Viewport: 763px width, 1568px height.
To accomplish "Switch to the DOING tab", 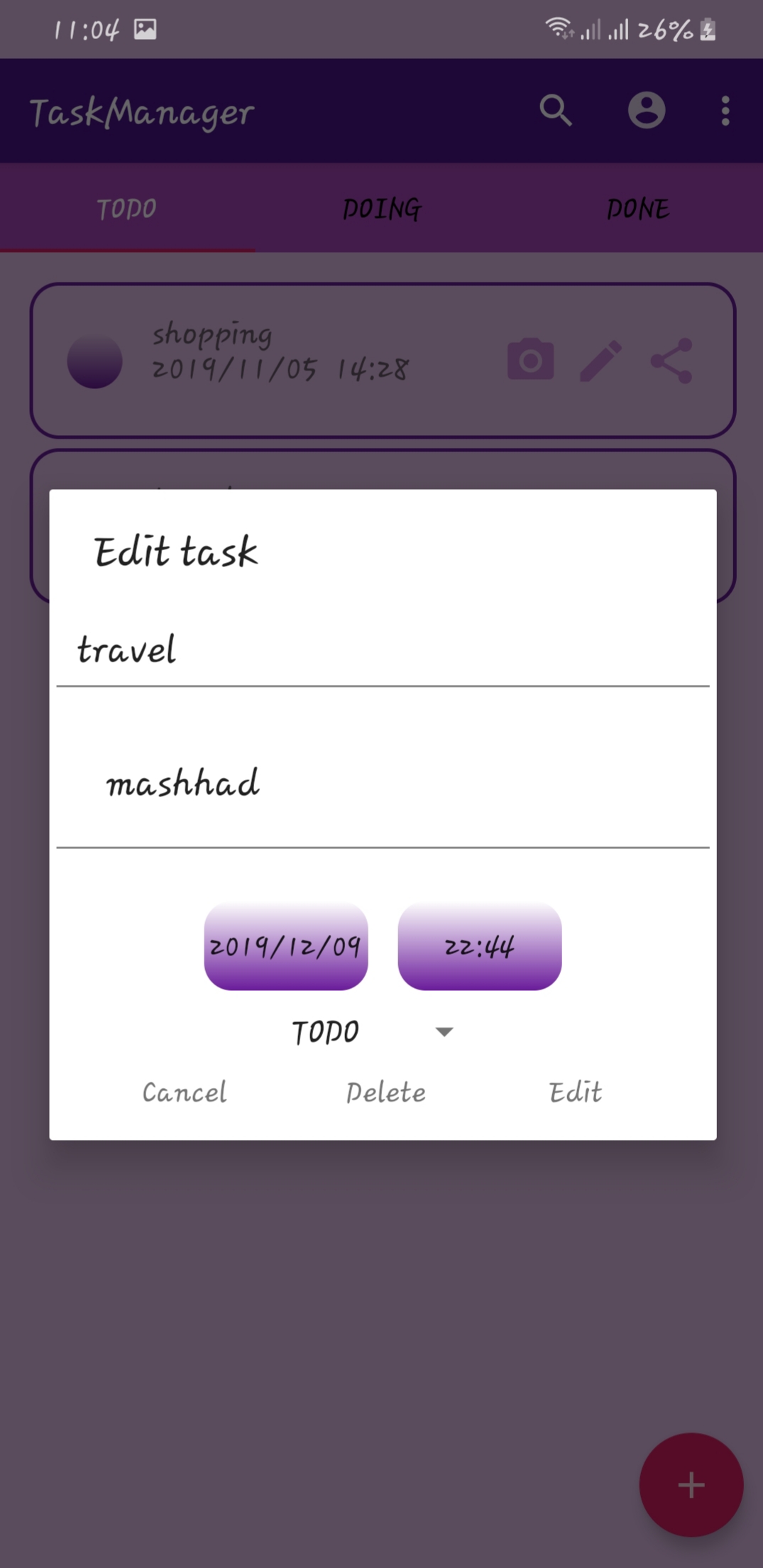I will [381, 207].
